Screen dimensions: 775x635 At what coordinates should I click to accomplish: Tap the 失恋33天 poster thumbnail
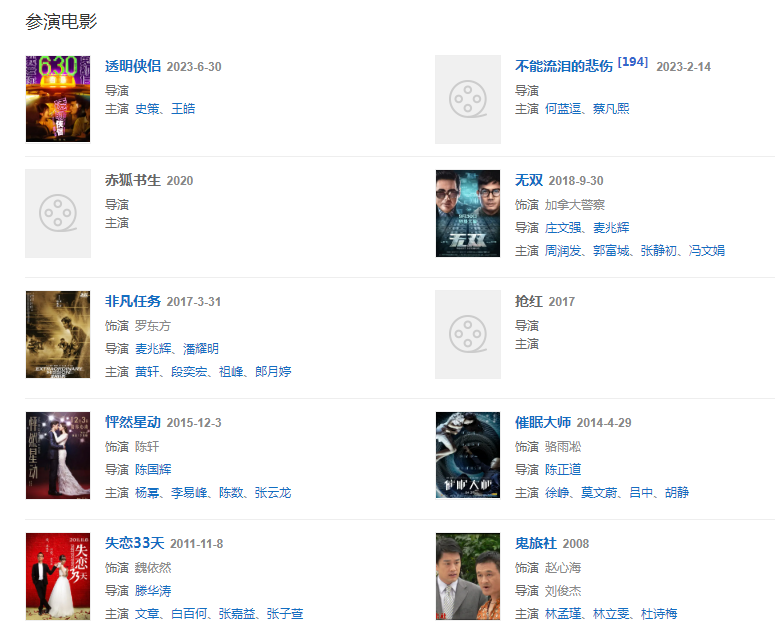click(57, 577)
